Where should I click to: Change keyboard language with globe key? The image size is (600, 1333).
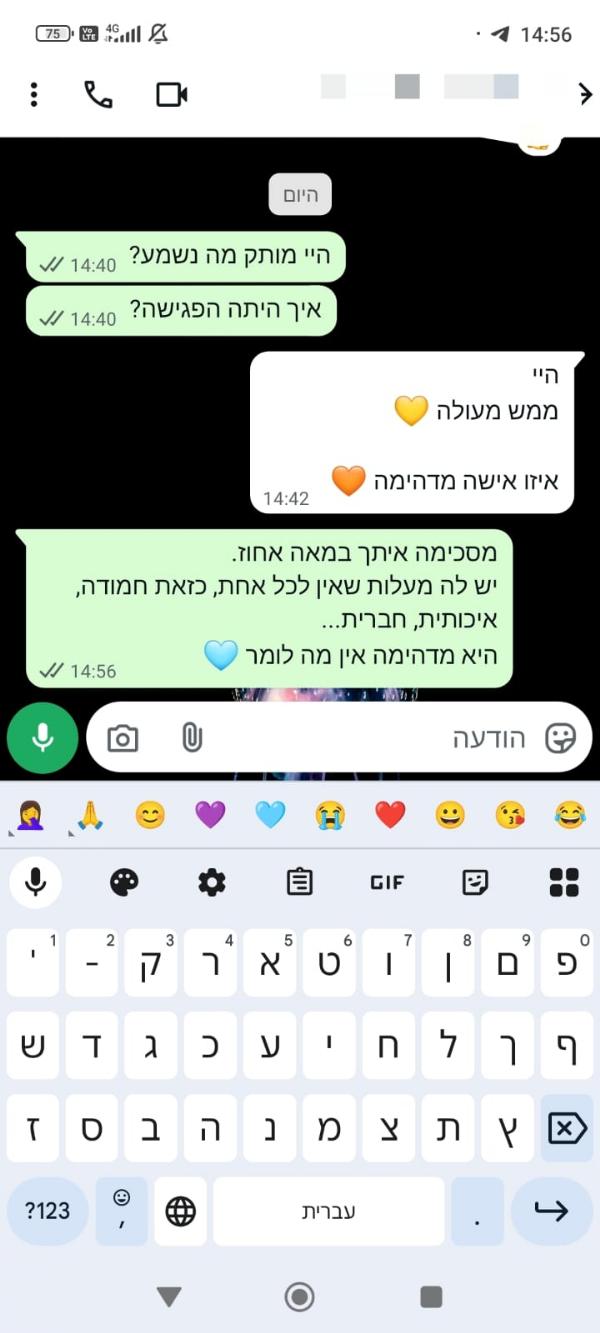pos(180,1211)
